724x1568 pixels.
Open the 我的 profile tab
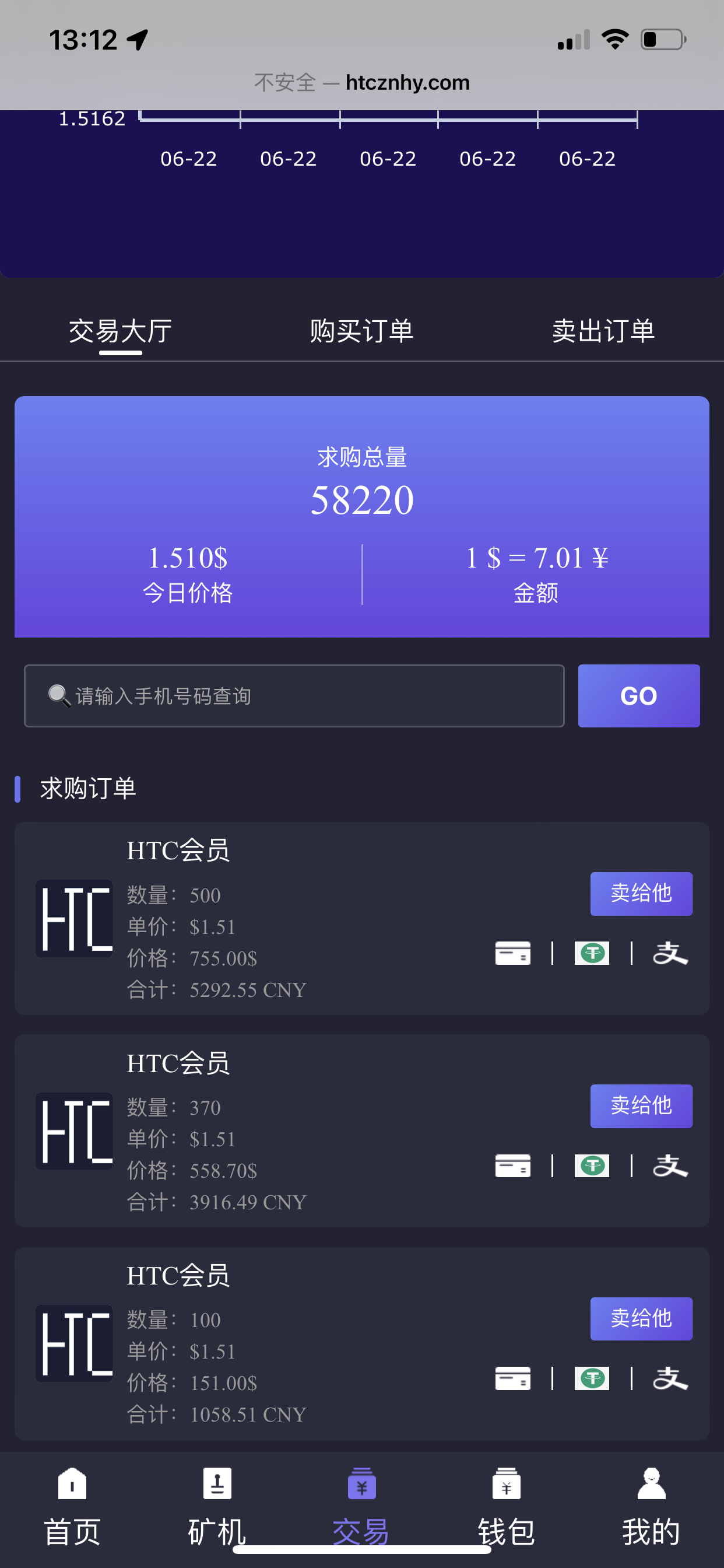651,1506
